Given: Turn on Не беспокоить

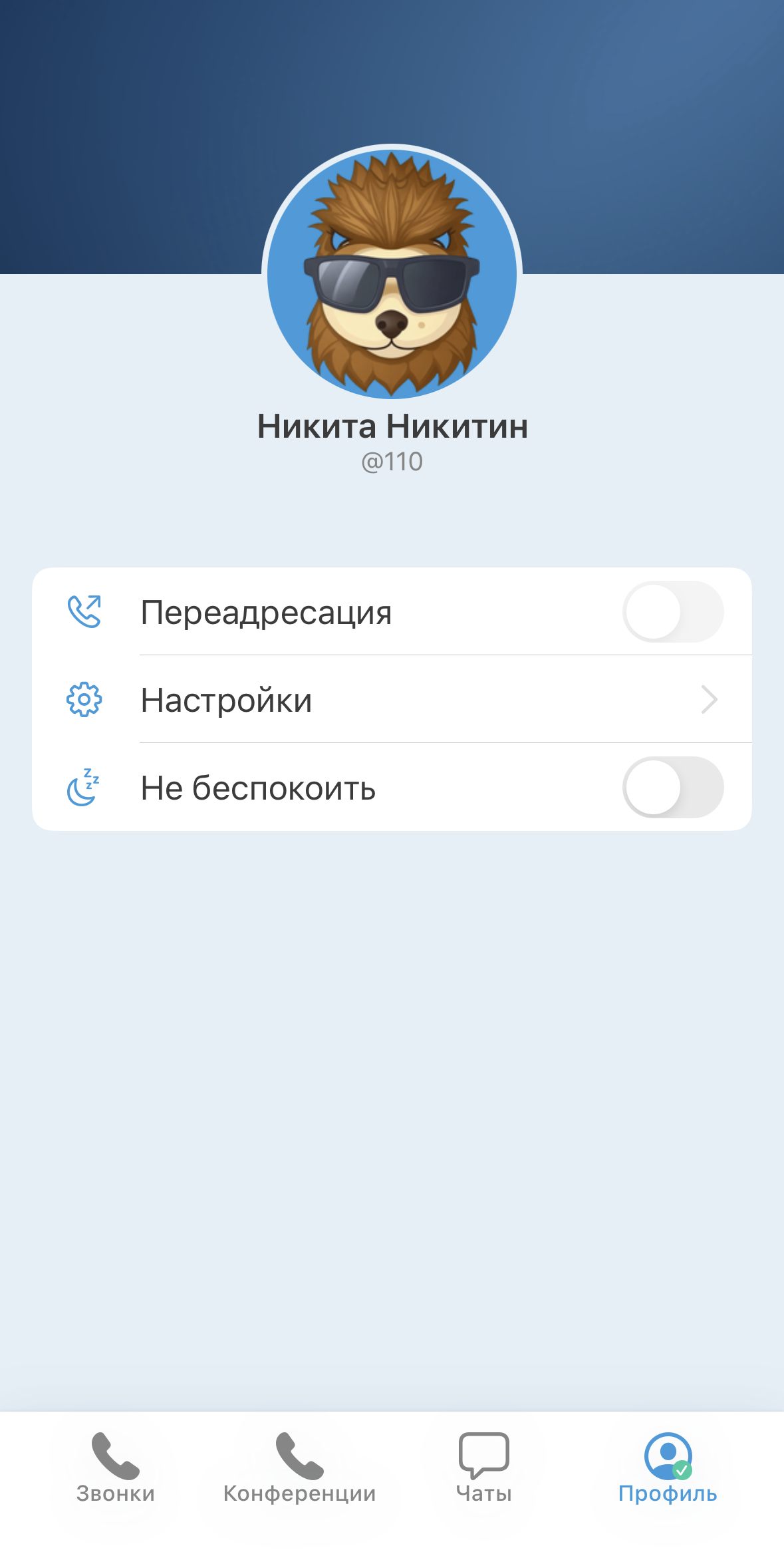Looking at the screenshot, I should 672,788.
